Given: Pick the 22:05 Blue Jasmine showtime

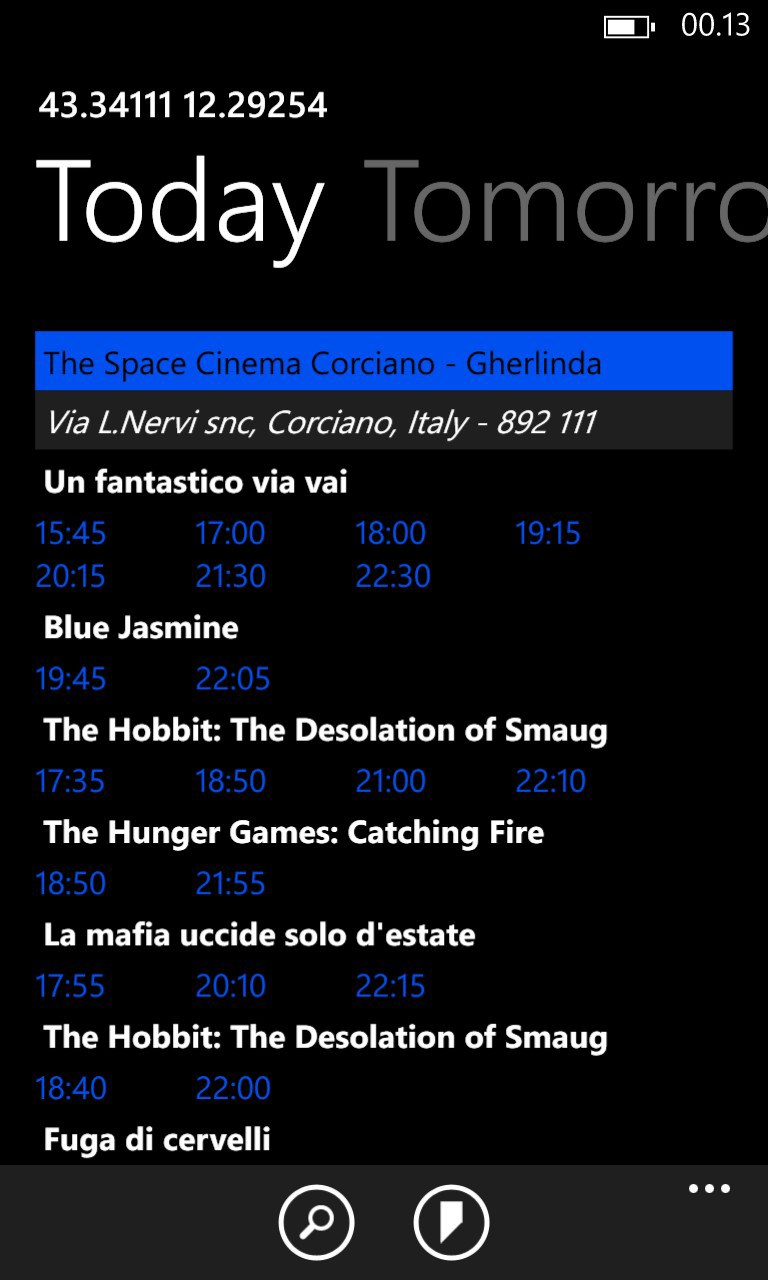Looking at the screenshot, I should [x=232, y=680].
